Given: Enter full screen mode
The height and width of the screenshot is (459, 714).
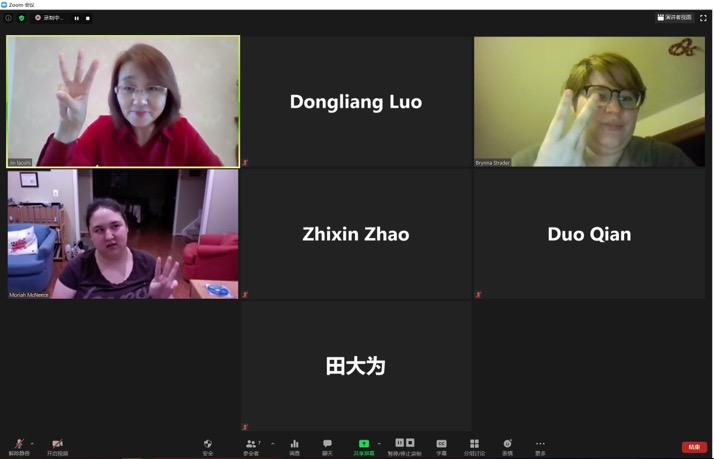Looking at the screenshot, I should [704, 18].
